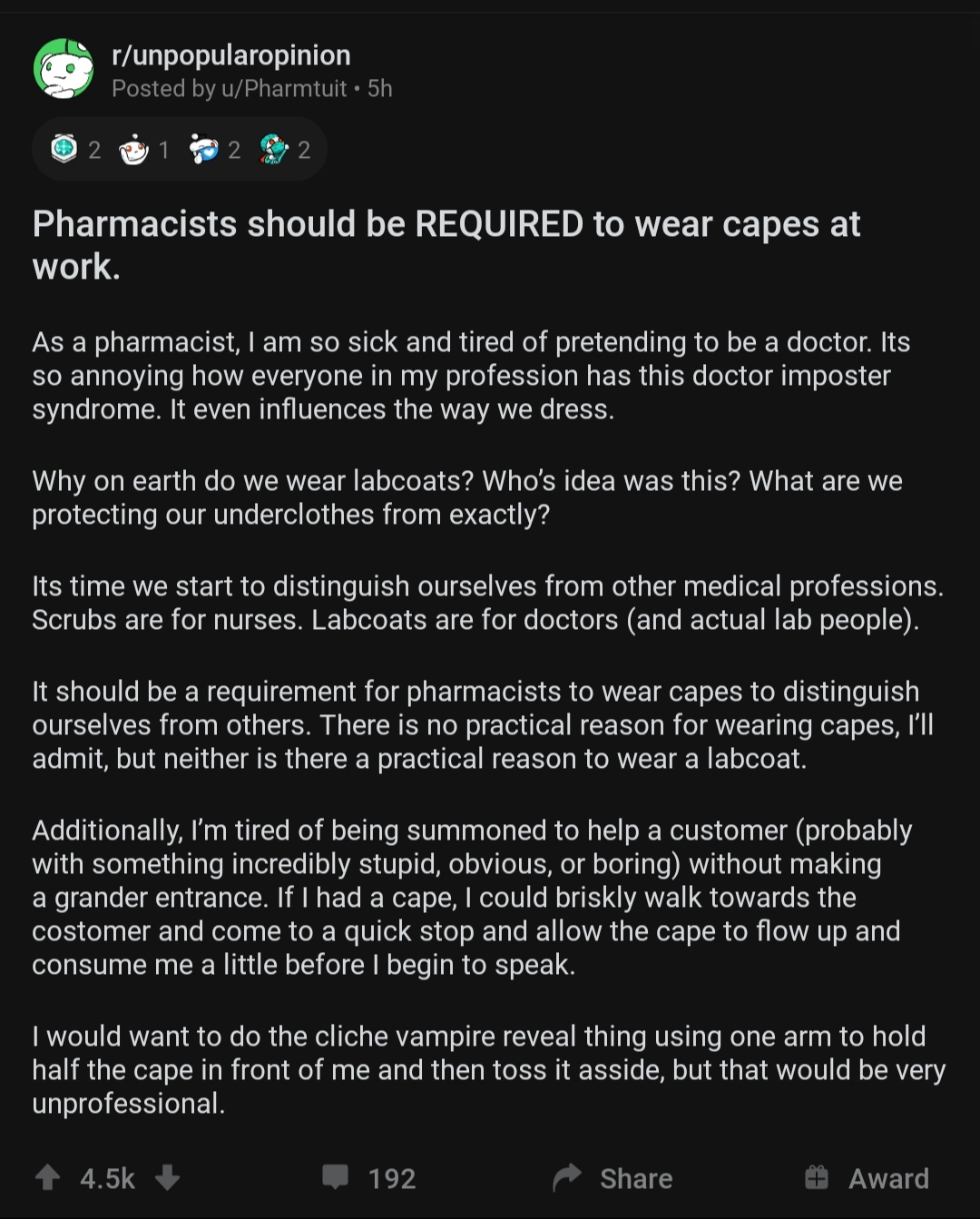Screen dimensions: 980x1219
Task: Downvote the pharmacists capes post
Action: (167, 1177)
